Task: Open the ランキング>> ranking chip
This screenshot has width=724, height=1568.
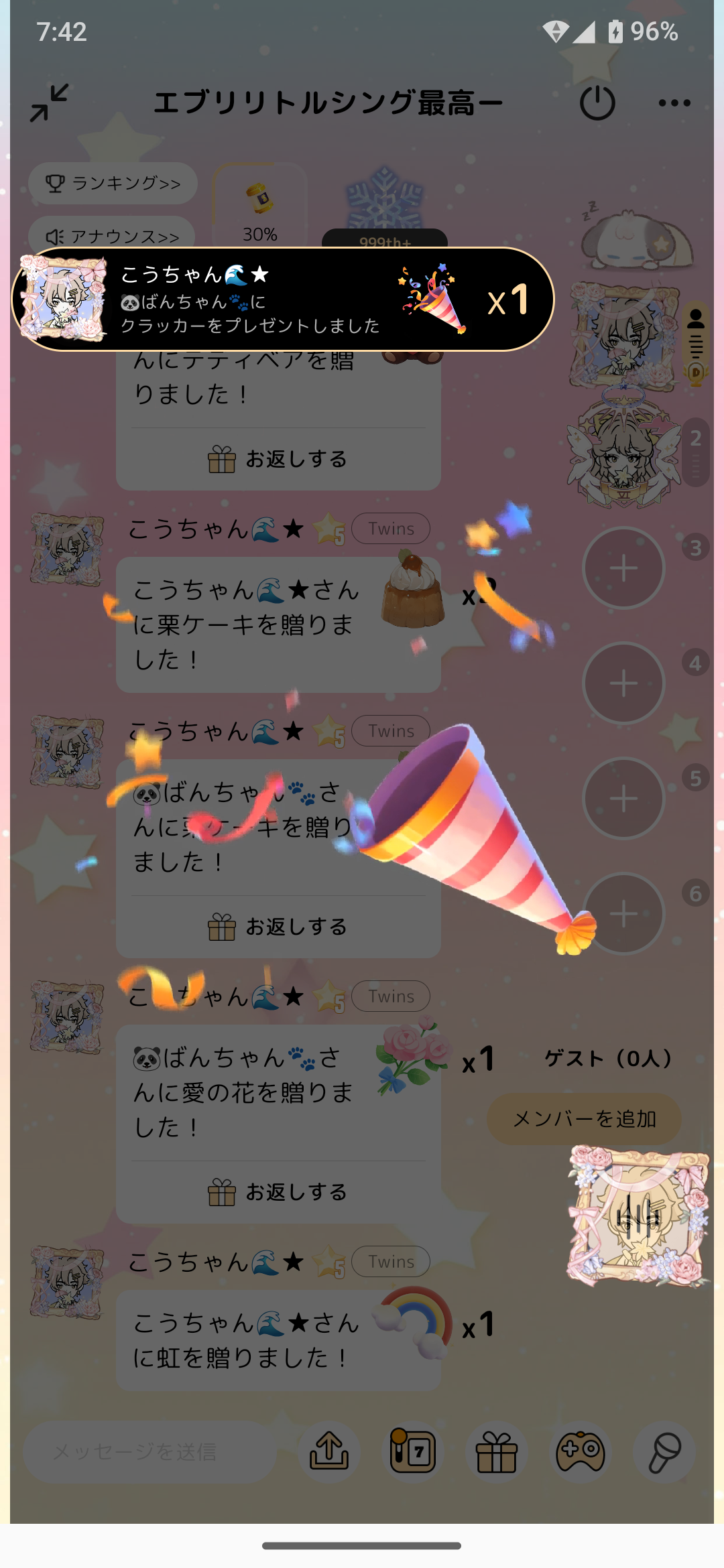Action: point(113,184)
